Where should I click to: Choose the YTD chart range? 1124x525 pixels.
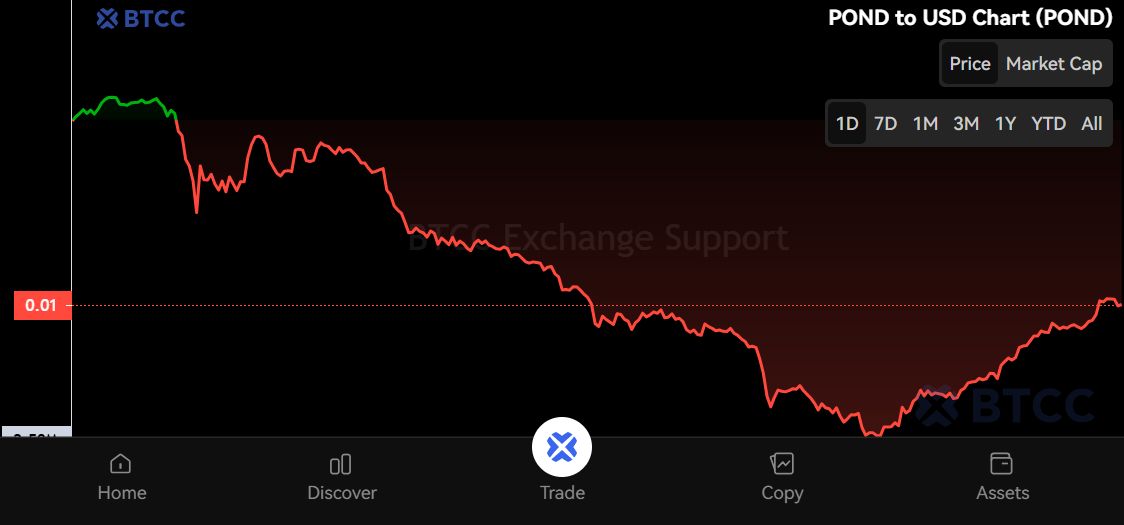pos(1048,124)
